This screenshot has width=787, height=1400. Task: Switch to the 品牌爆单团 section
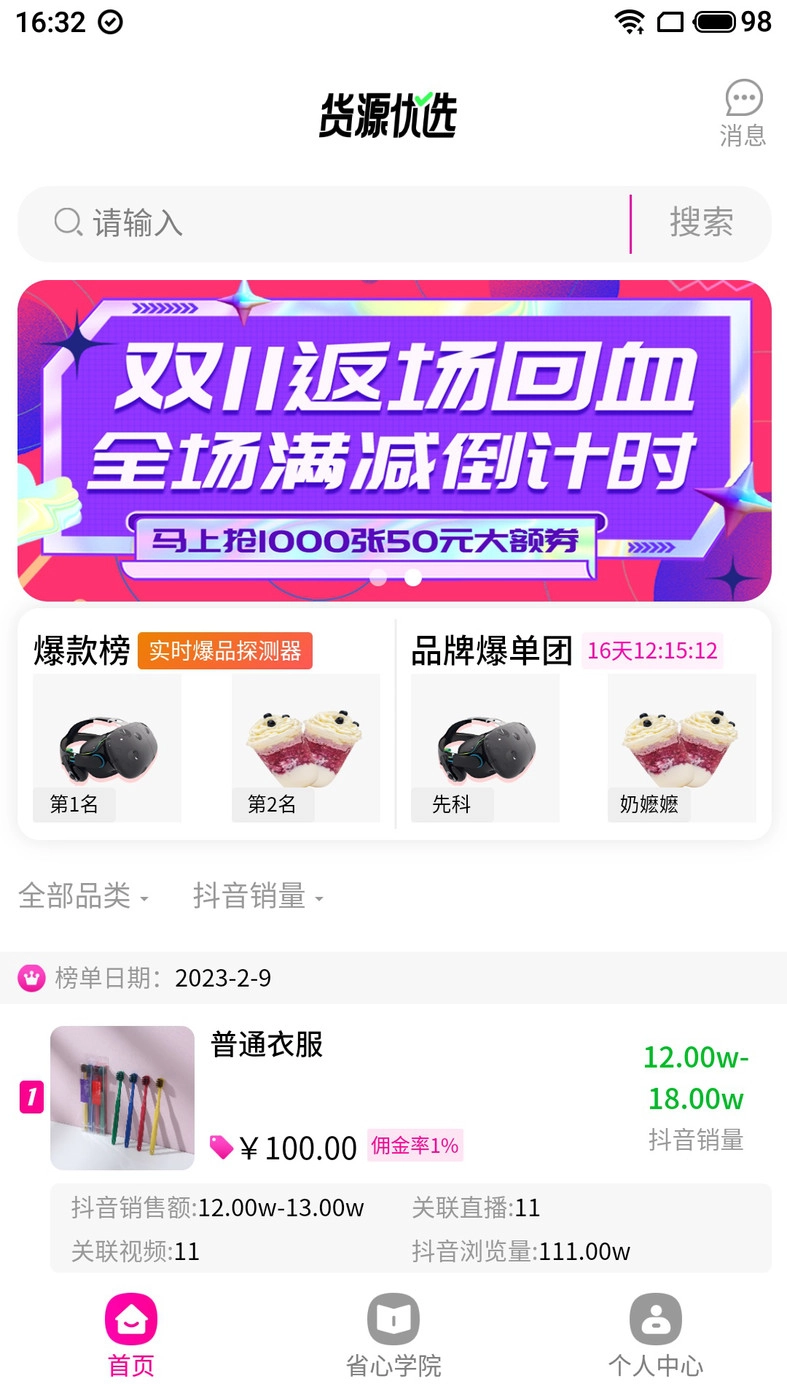(492, 650)
